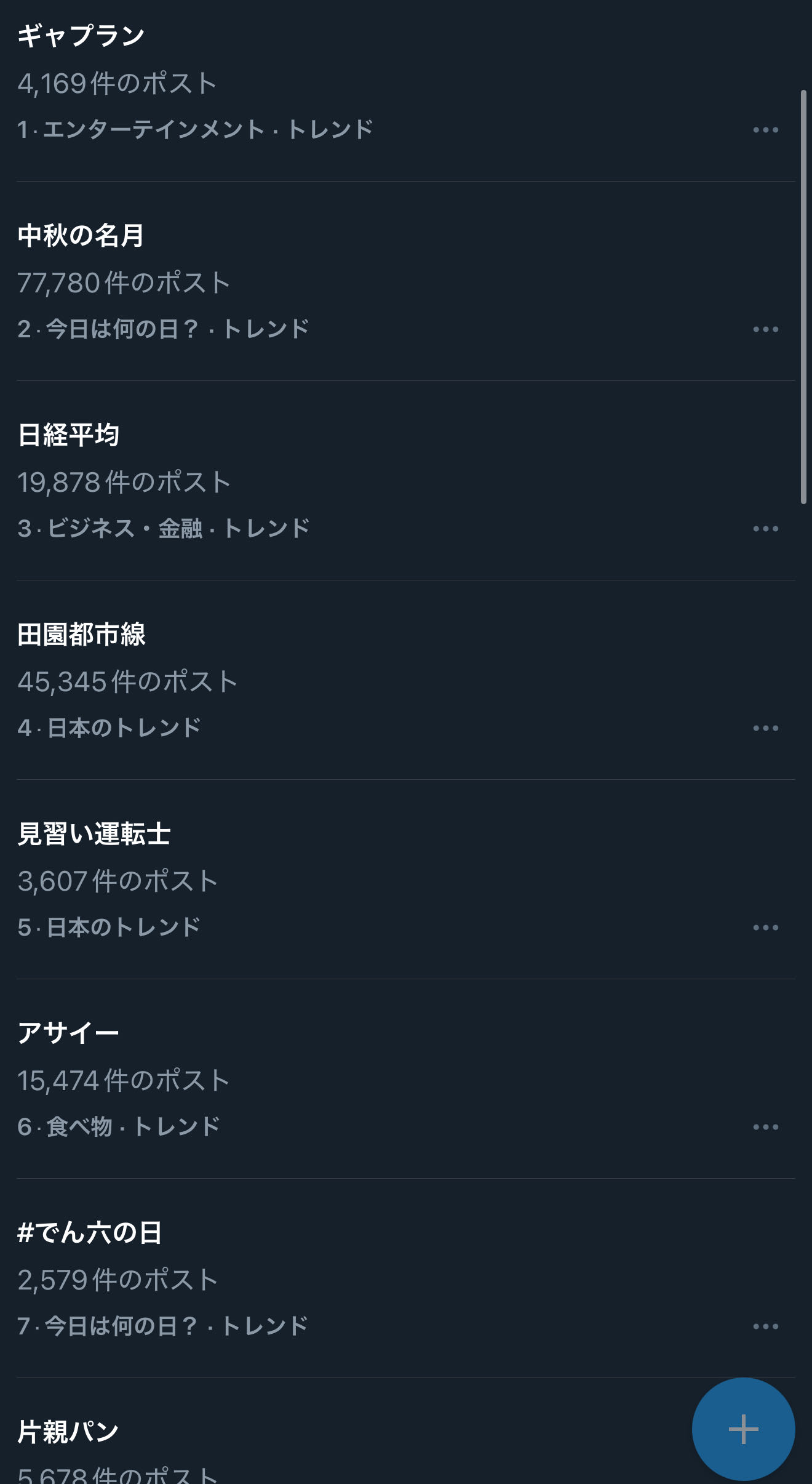Open more options for ギャプラン trend
The height and width of the screenshot is (1484, 812).
[765, 130]
